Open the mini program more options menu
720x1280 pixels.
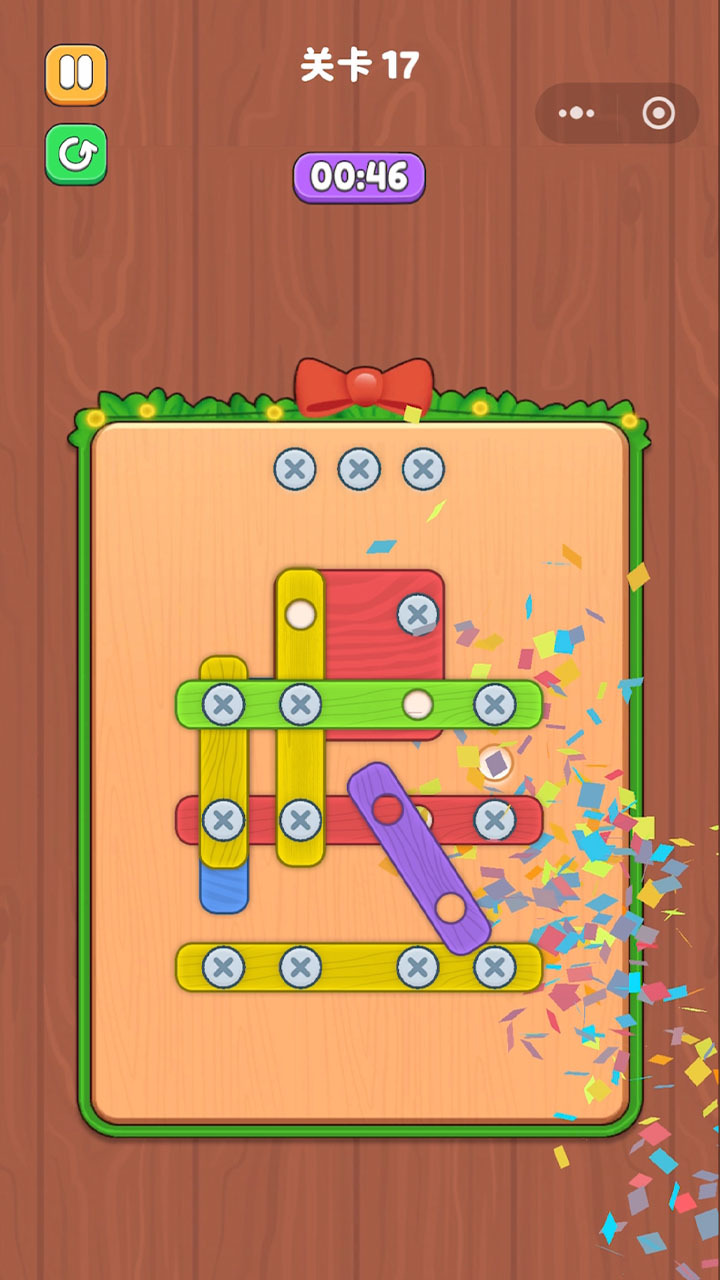point(577,113)
